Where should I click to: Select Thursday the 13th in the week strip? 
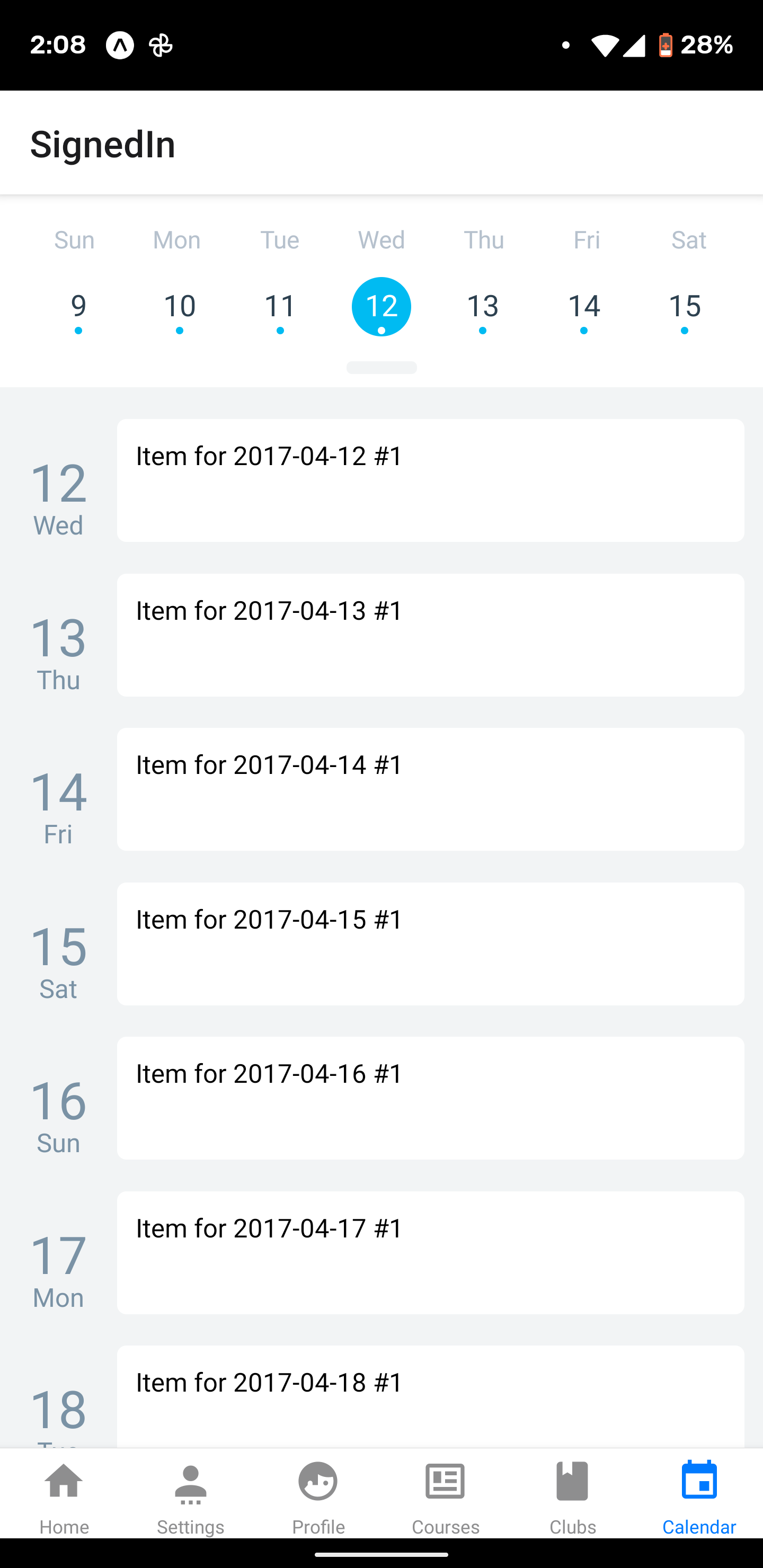[x=482, y=306]
